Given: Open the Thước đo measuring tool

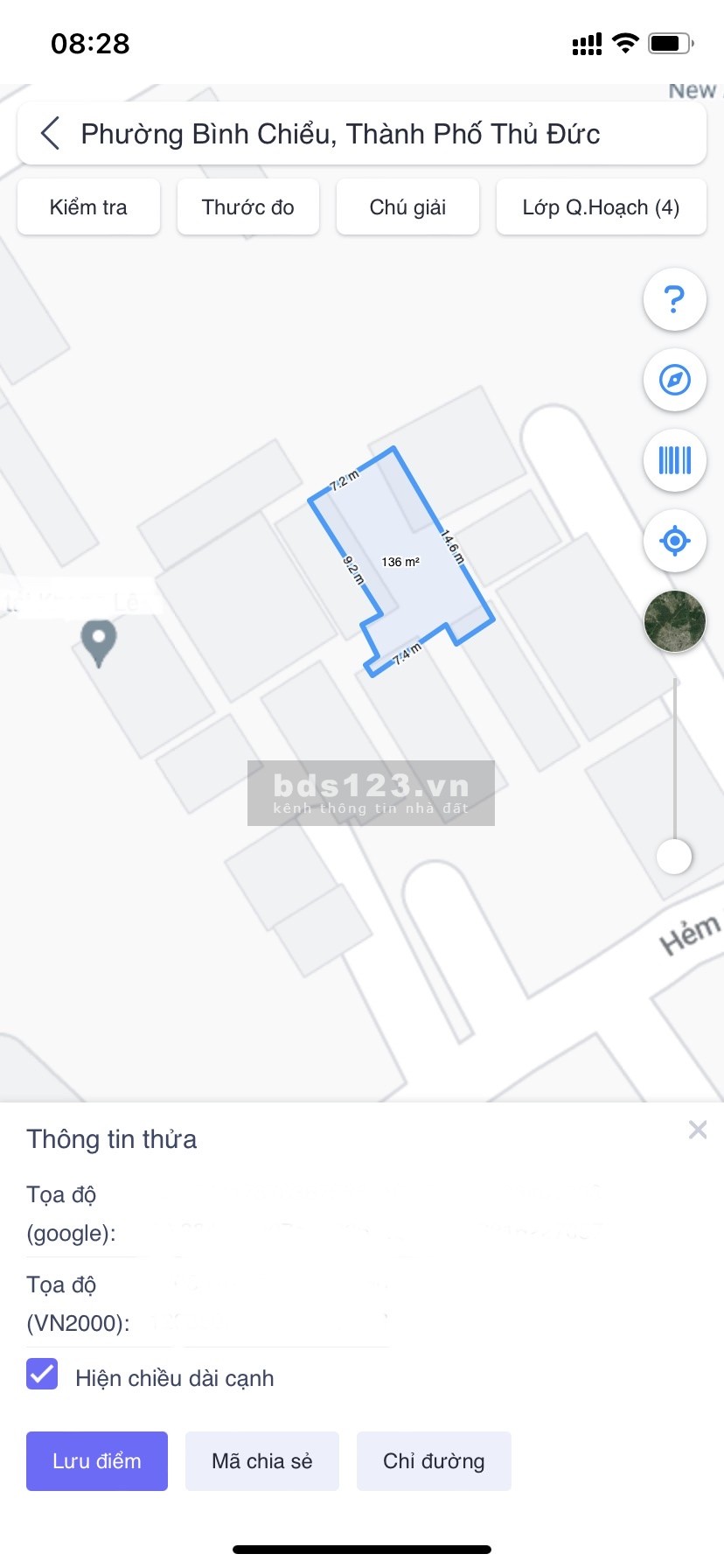Looking at the screenshot, I should [x=248, y=207].
